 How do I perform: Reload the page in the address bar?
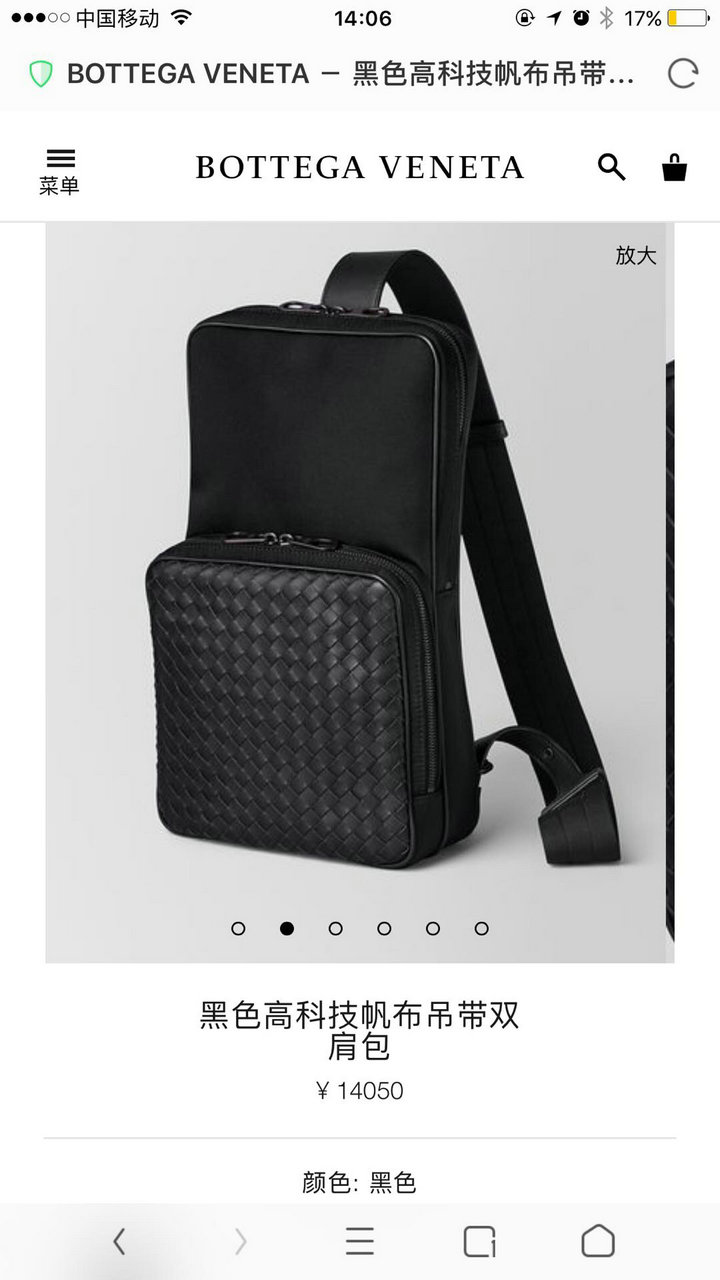682,73
